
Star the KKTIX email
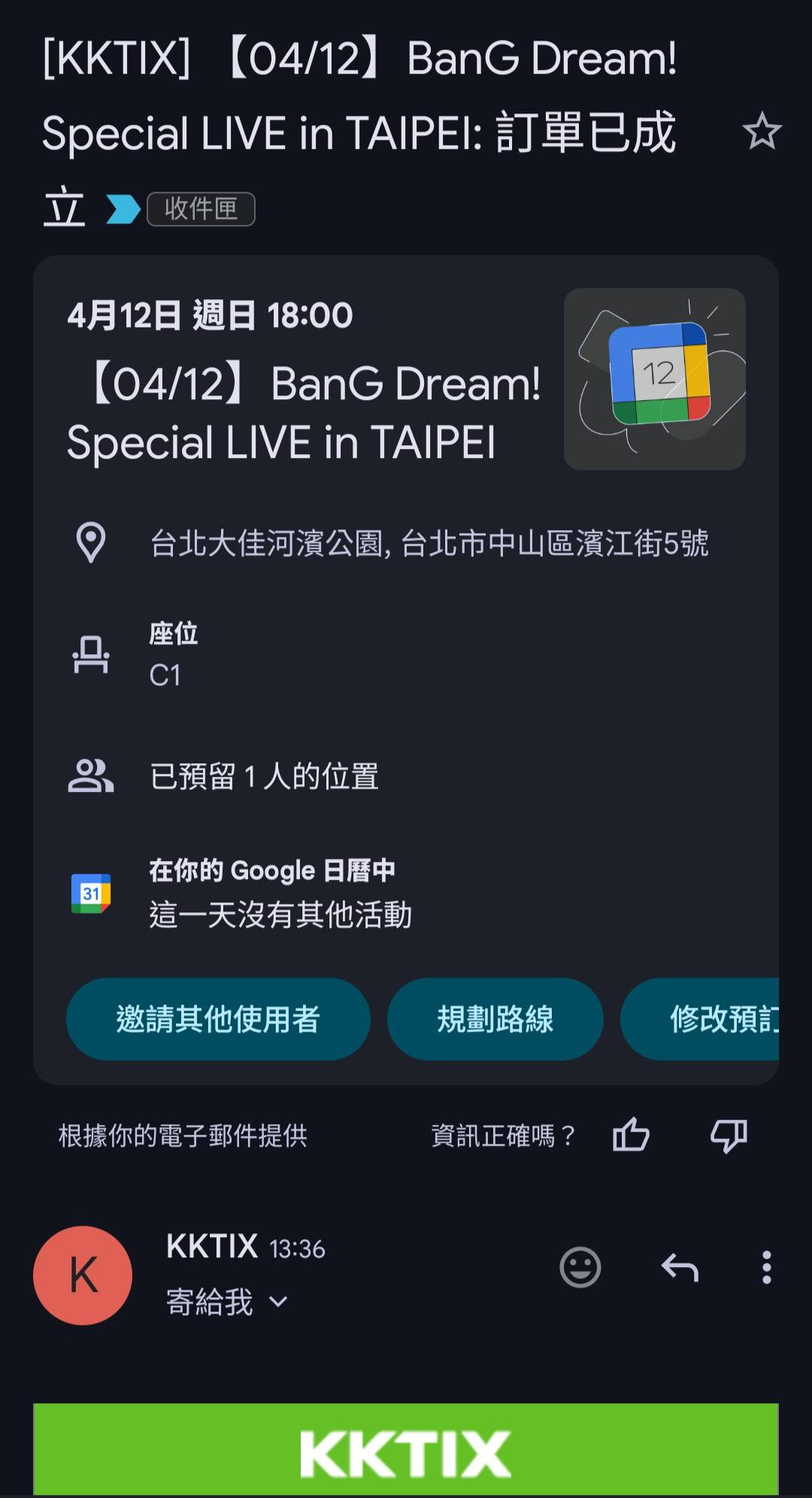762,132
